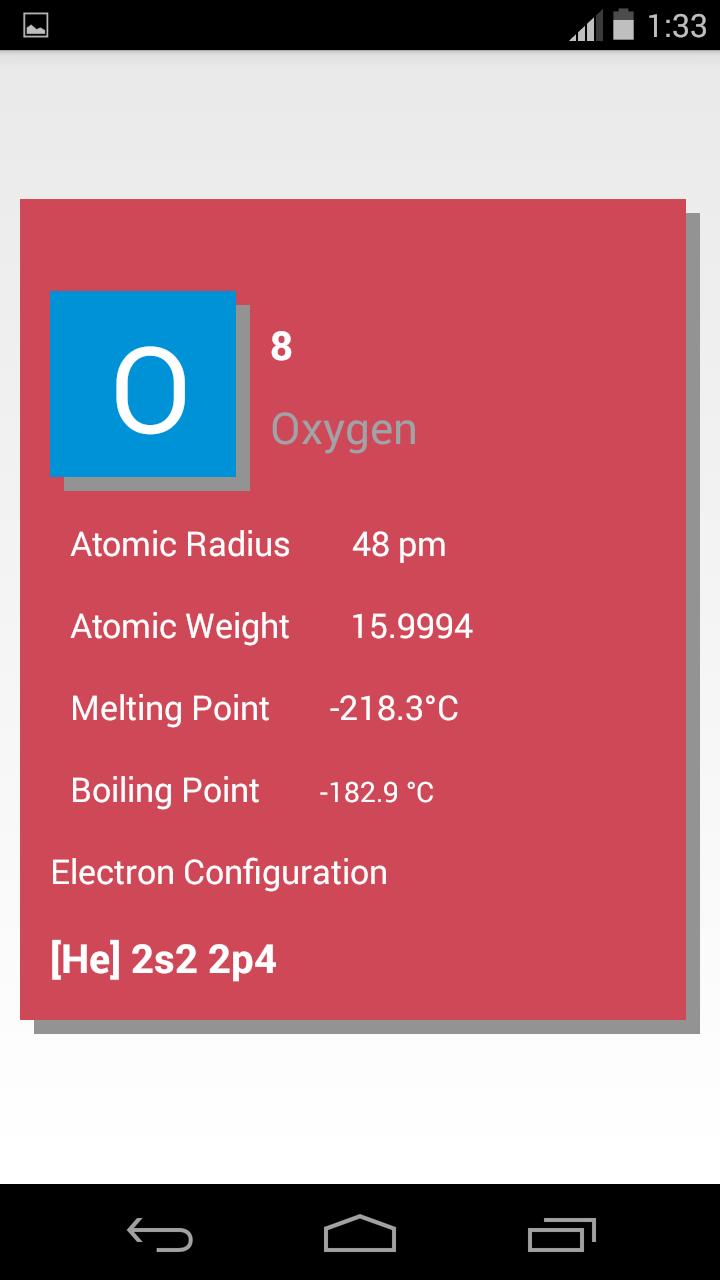The height and width of the screenshot is (1280, 720).
Task: Tap the Home navigation icon
Action: coord(360,1235)
